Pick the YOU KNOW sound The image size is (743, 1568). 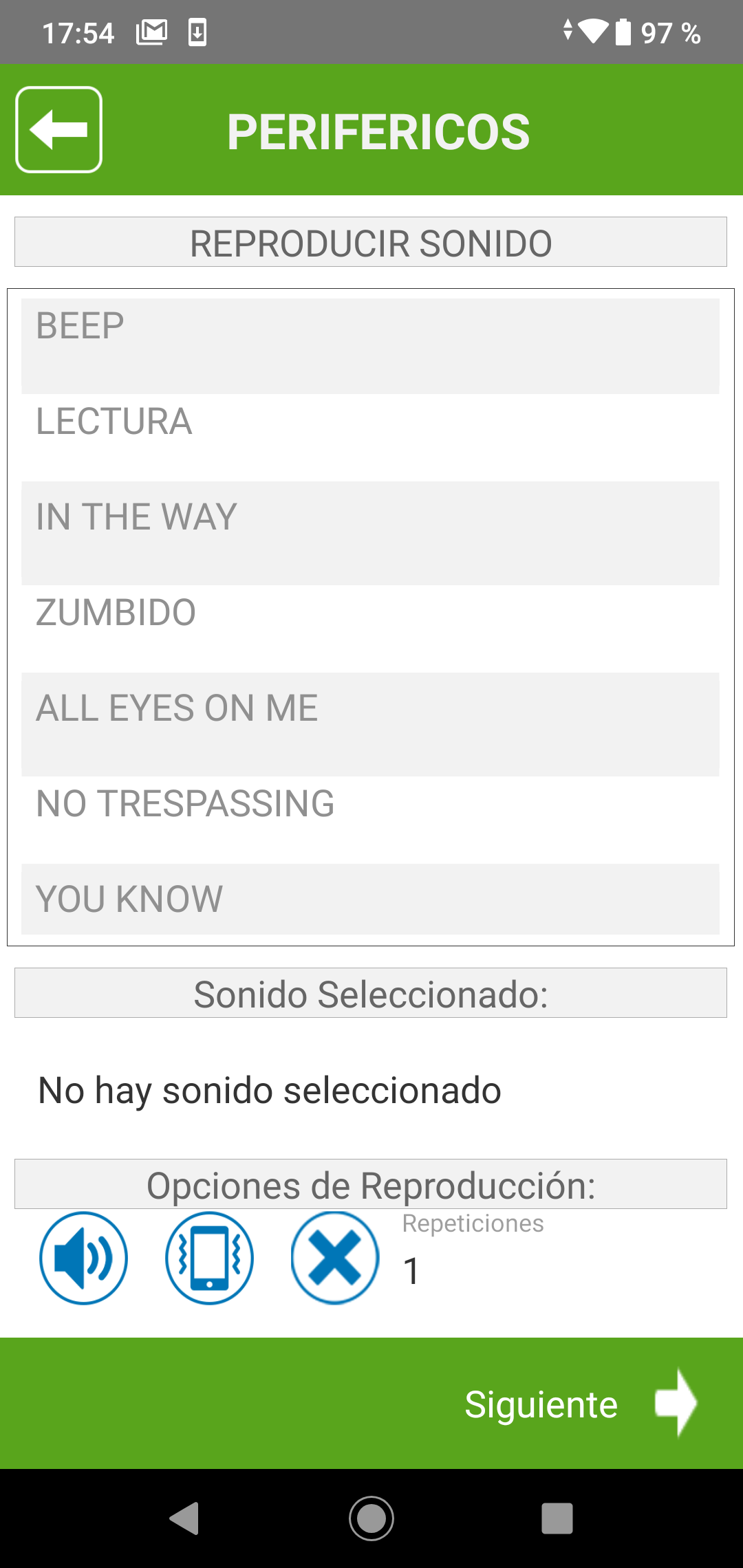click(370, 899)
